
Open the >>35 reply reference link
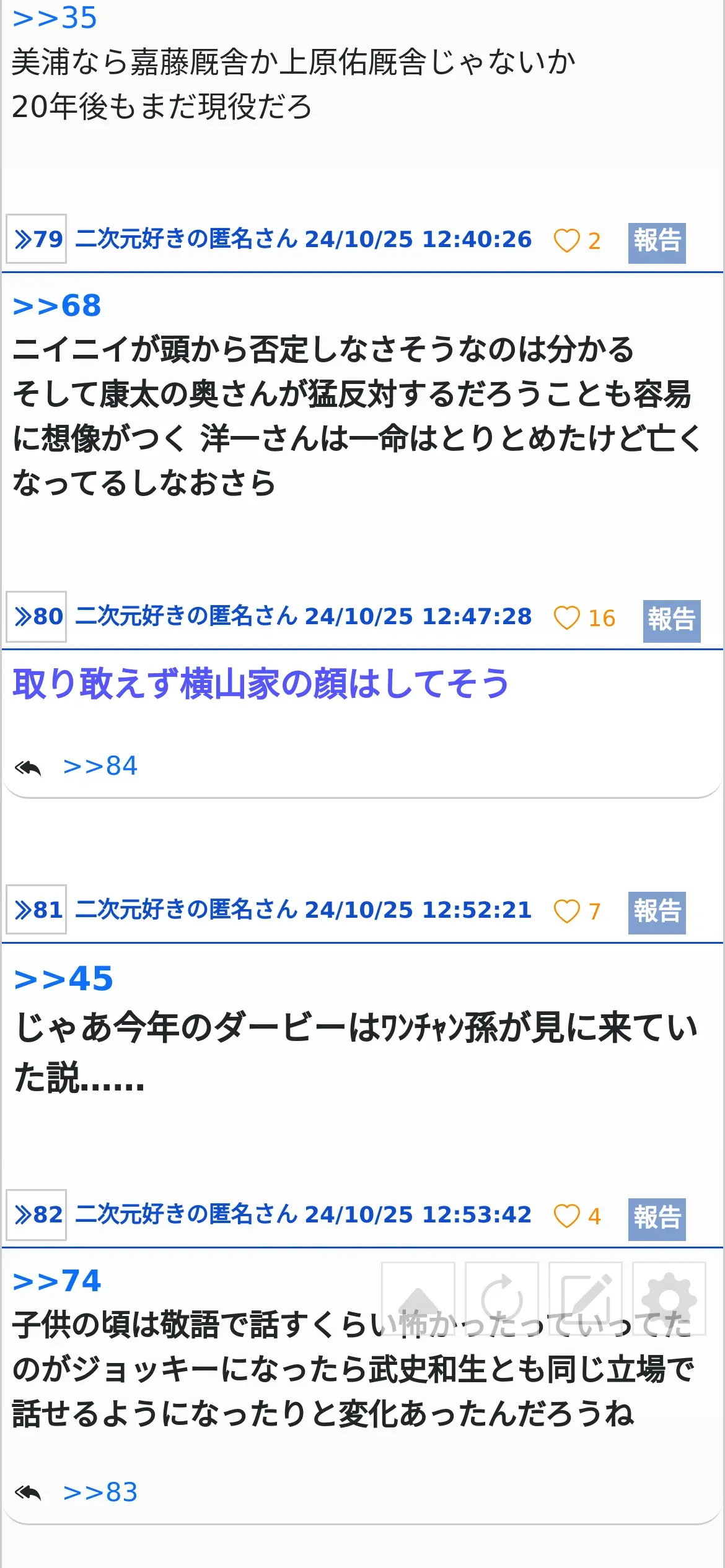click(x=55, y=18)
